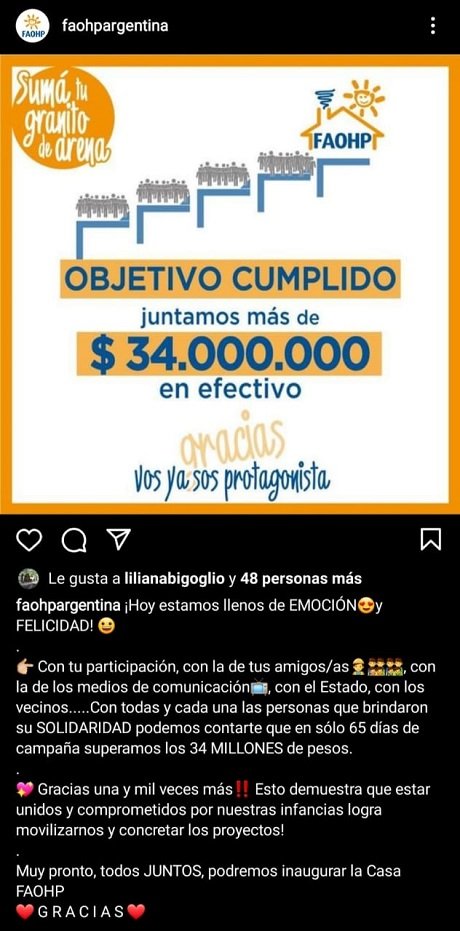
Task: View the 48 personas más likes list
Action: coord(302,578)
